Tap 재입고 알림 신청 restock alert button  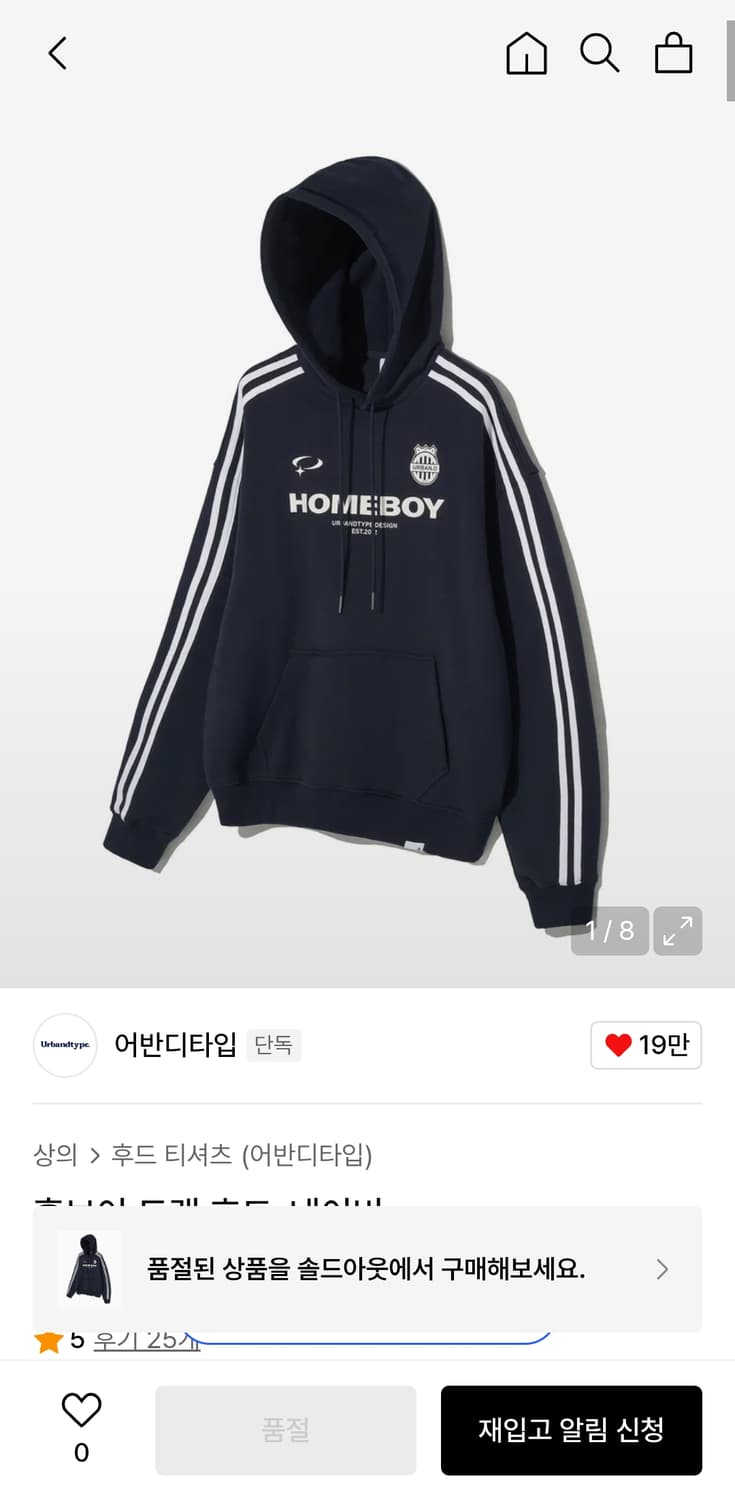[571, 1430]
